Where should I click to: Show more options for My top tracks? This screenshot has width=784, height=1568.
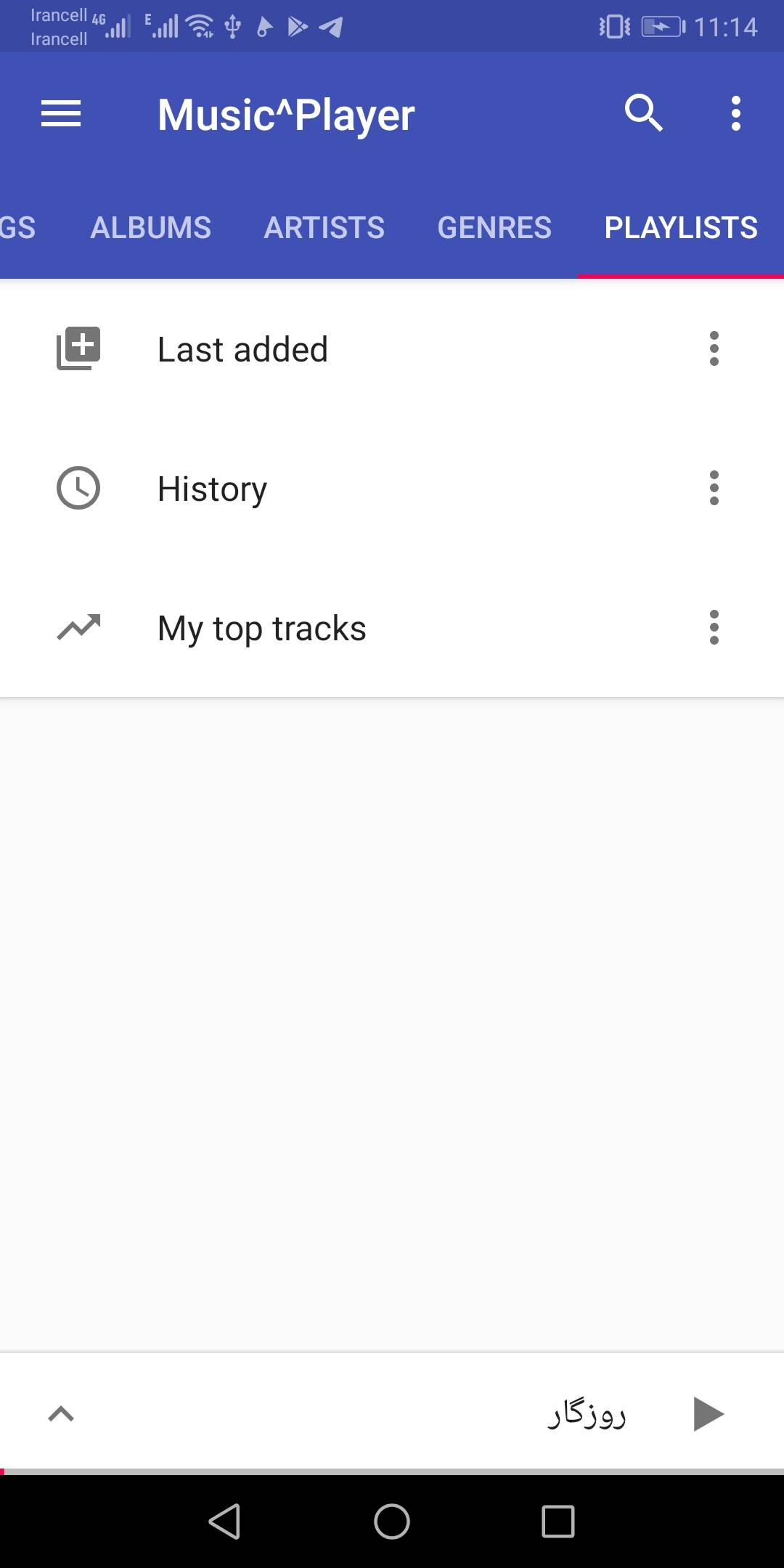coord(714,627)
